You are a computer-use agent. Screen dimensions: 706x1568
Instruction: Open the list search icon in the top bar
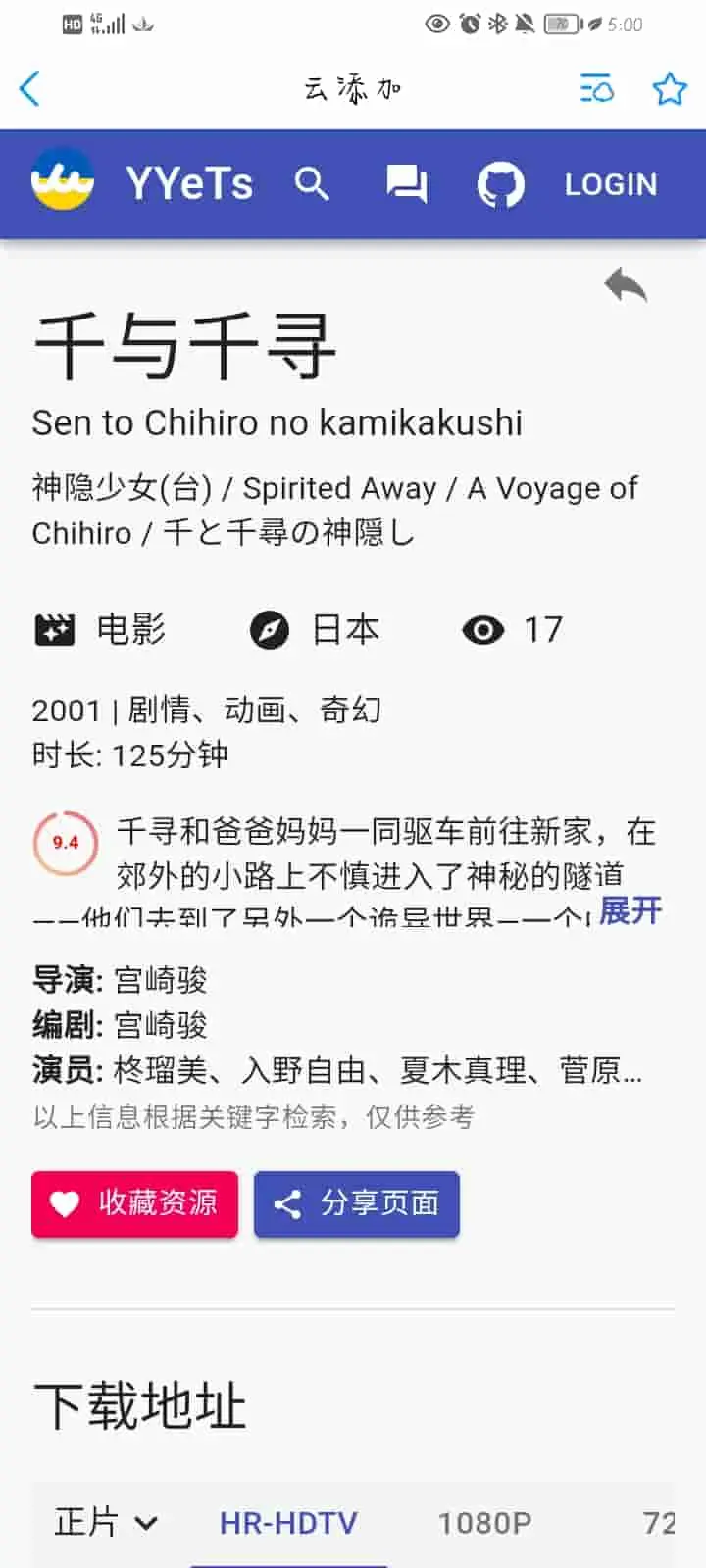(x=596, y=88)
